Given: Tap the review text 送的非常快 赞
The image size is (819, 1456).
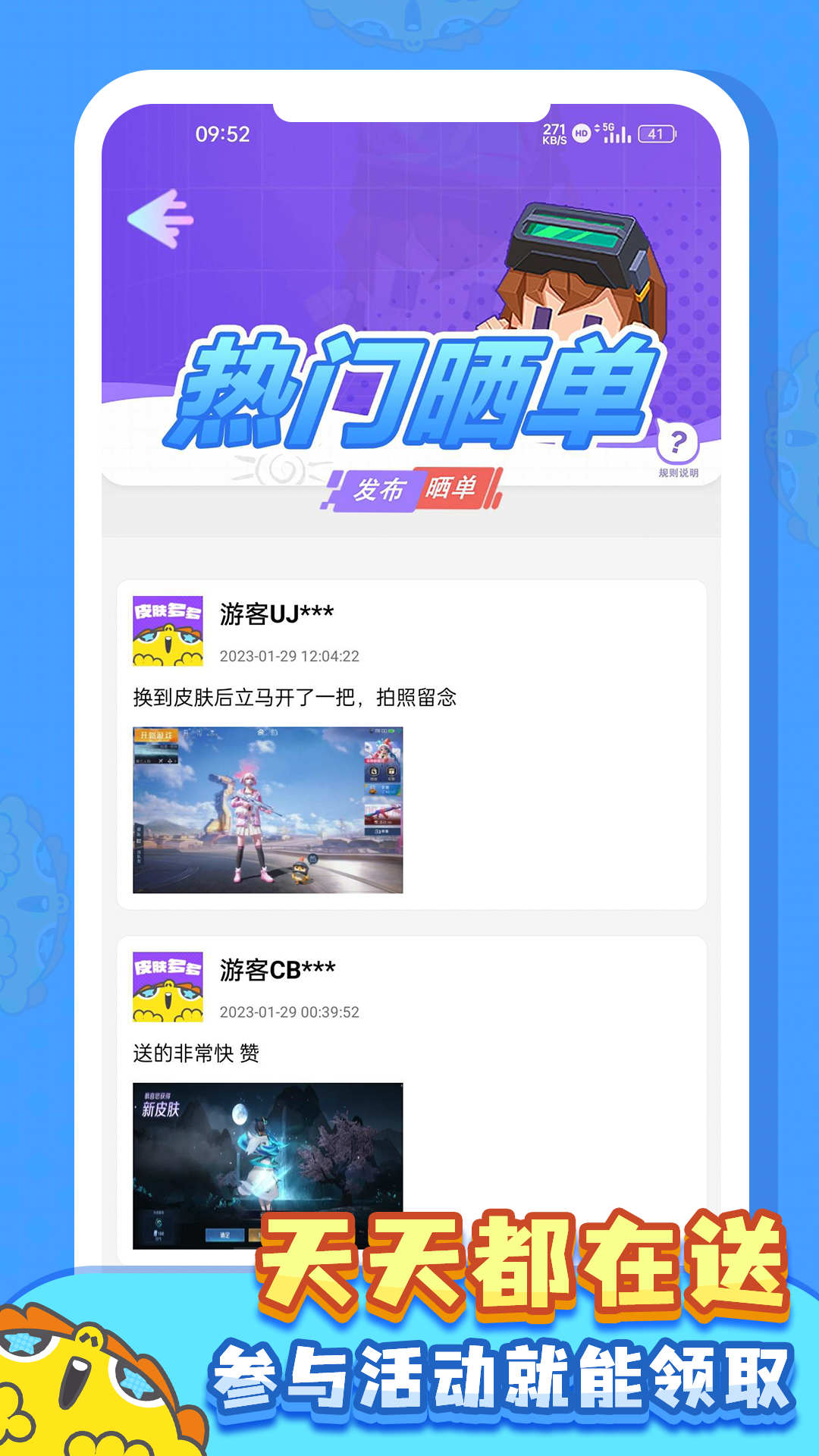Looking at the screenshot, I should 193,1056.
